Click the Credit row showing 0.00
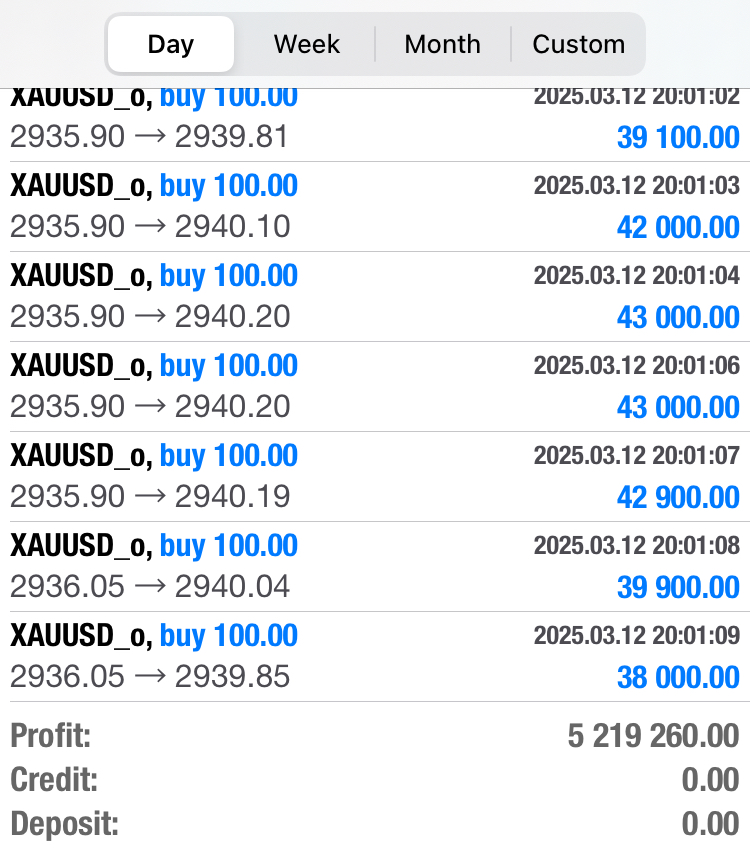Image resolution: width=750 pixels, height=851 pixels. click(x=711, y=780)
